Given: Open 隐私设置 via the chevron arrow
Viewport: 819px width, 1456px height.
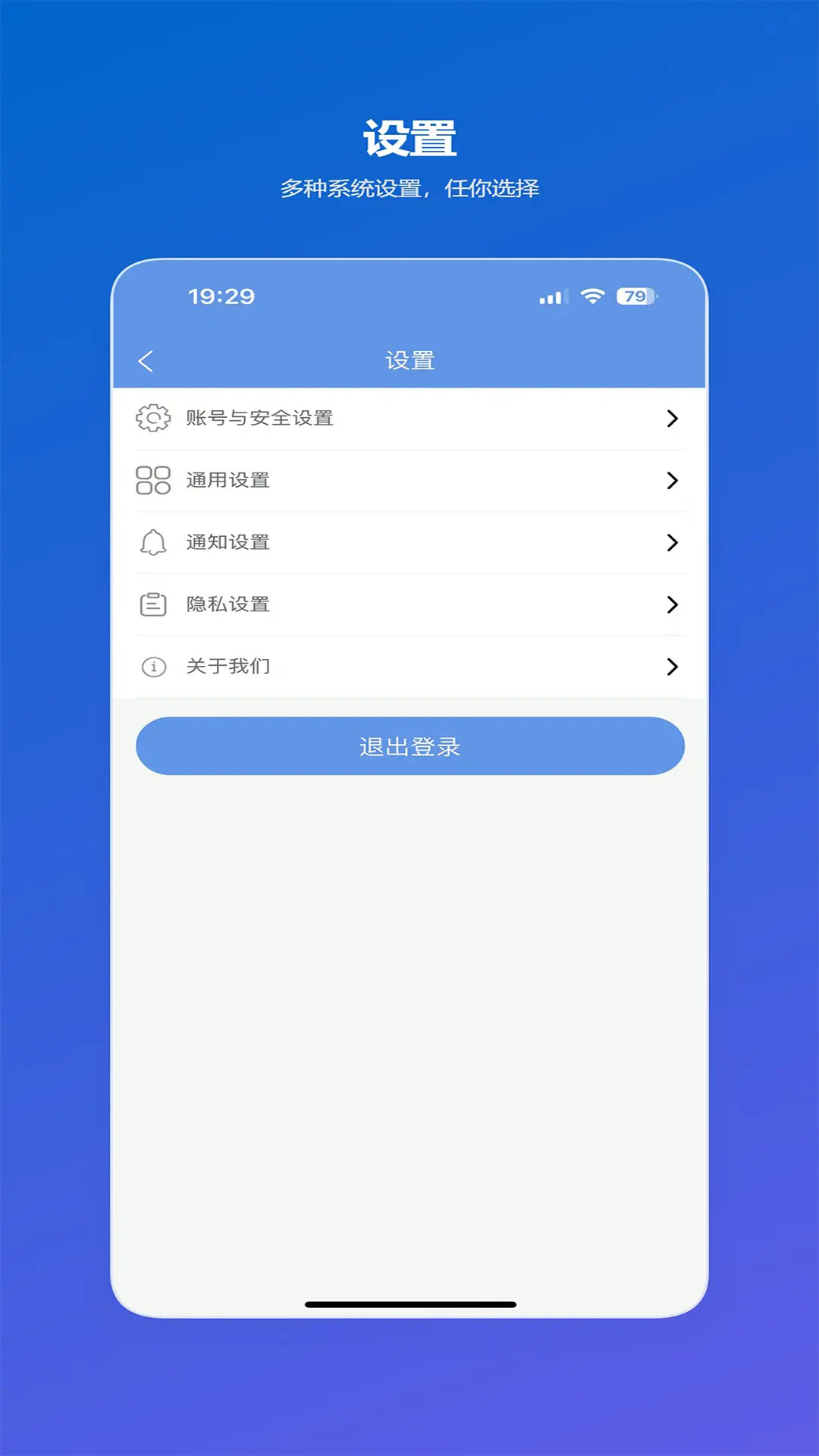Looking at the screenshot, I should [x=672, y=604].
